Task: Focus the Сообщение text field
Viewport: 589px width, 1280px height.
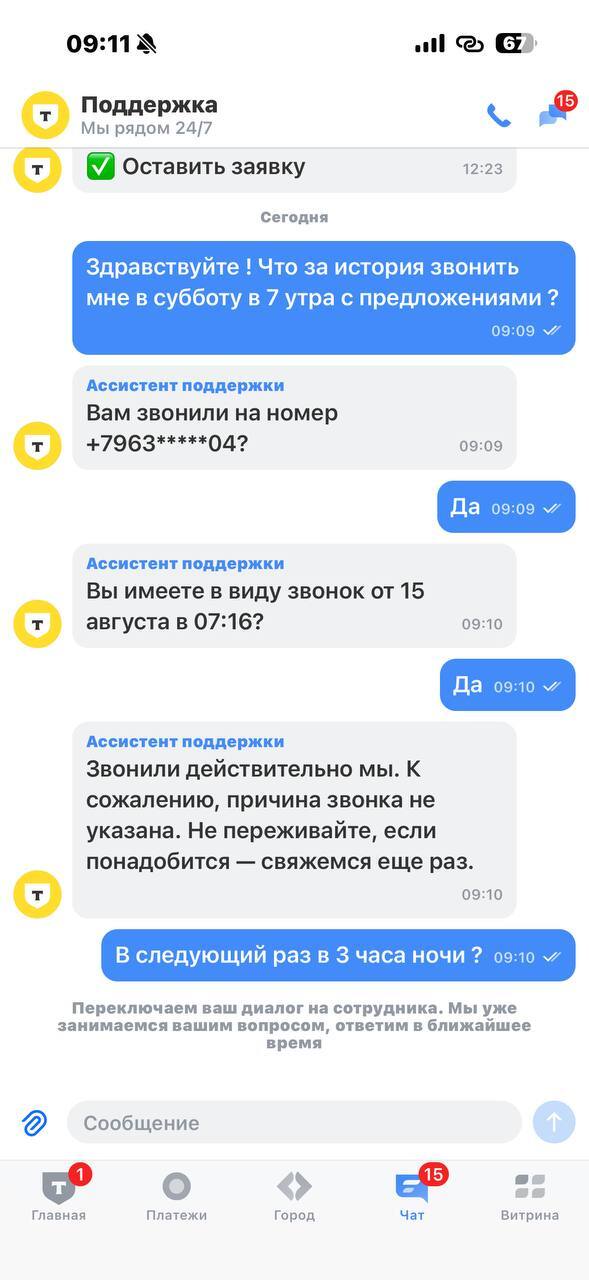Action: (x=294, y=1122)
